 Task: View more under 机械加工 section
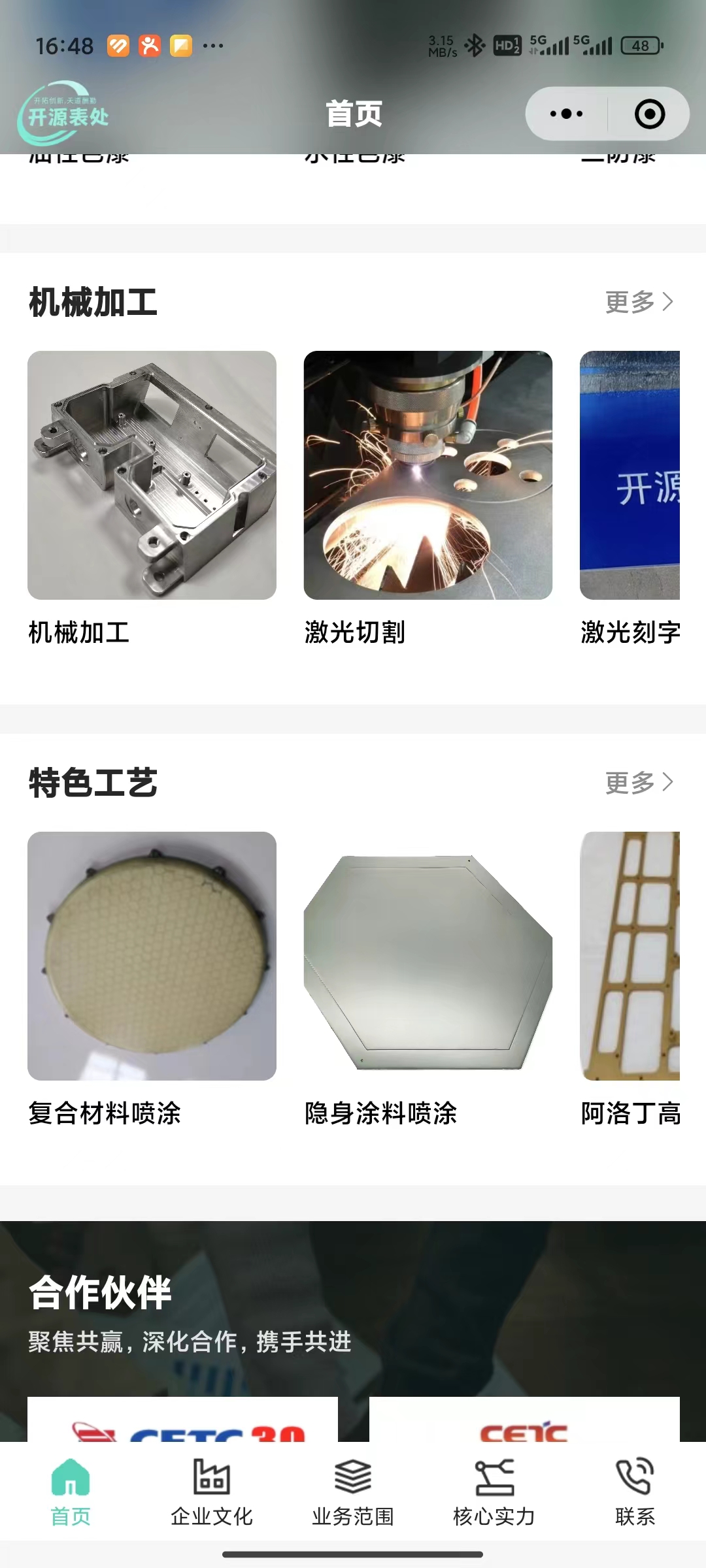tap(639, 302)
